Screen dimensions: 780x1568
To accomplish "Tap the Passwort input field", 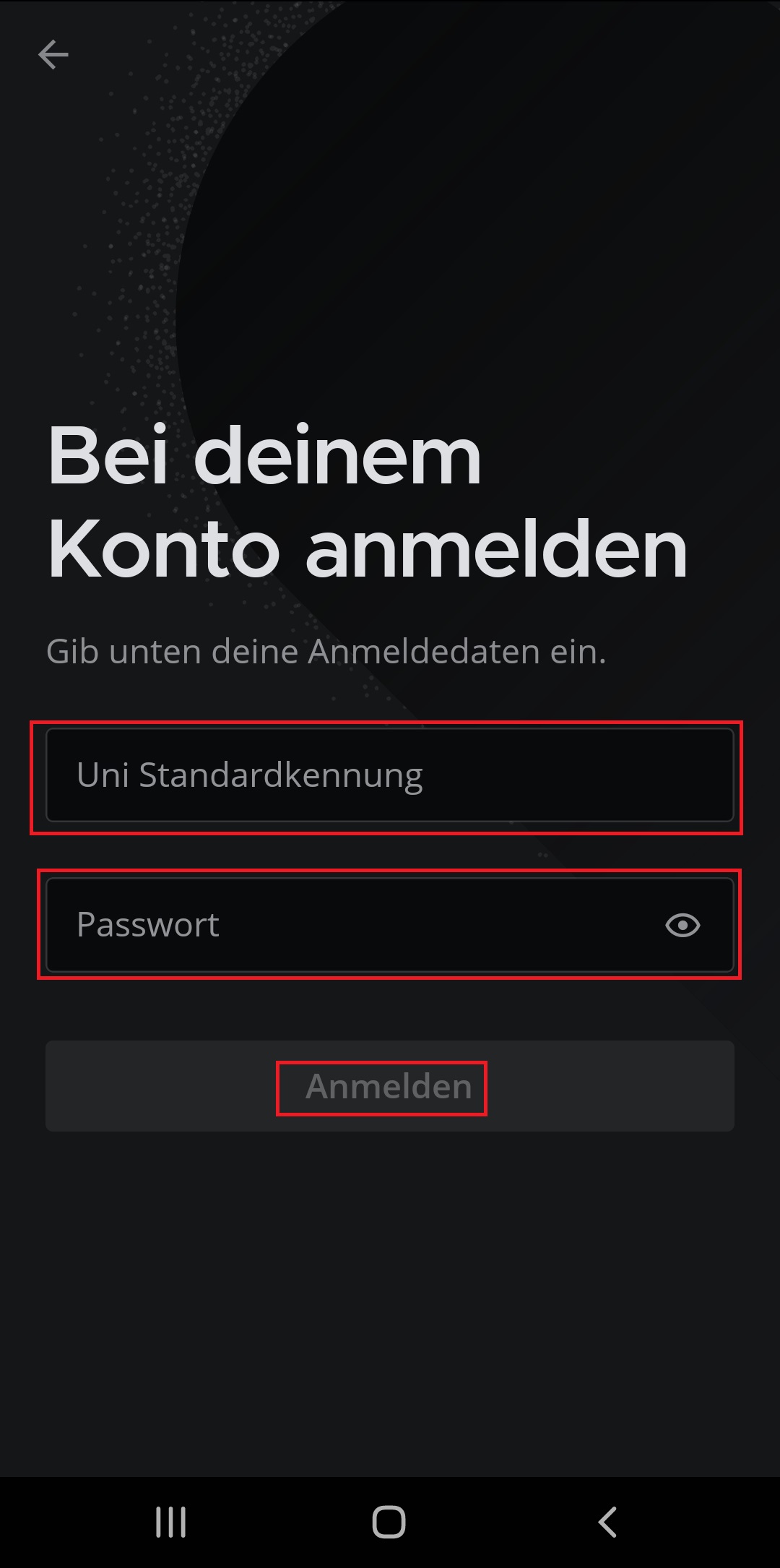I will pos(347,925).
